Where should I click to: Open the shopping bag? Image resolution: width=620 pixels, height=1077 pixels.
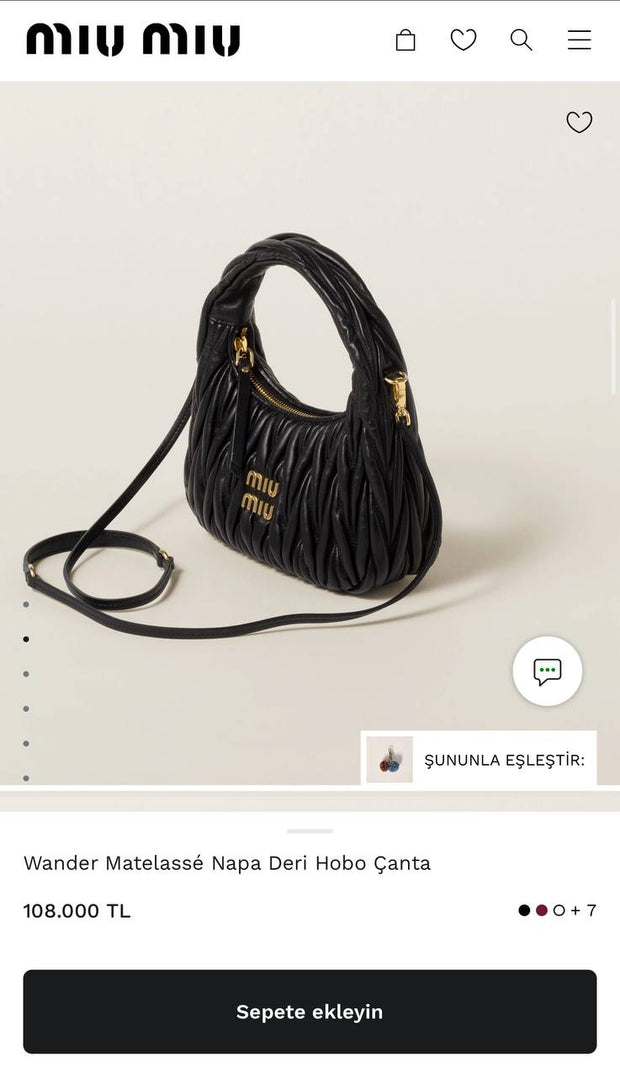tap(405, 40)
